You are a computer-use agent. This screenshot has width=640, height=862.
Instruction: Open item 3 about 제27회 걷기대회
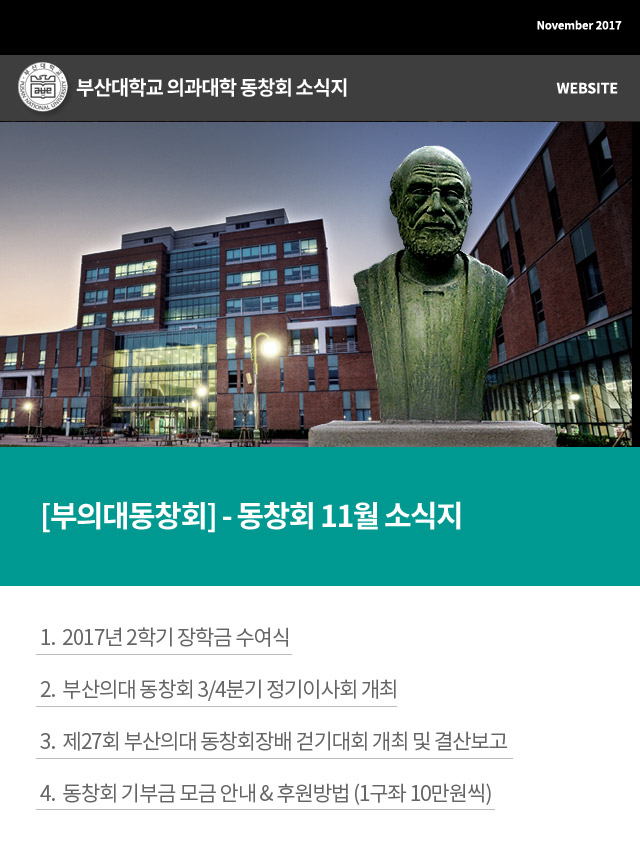(274, 742)
